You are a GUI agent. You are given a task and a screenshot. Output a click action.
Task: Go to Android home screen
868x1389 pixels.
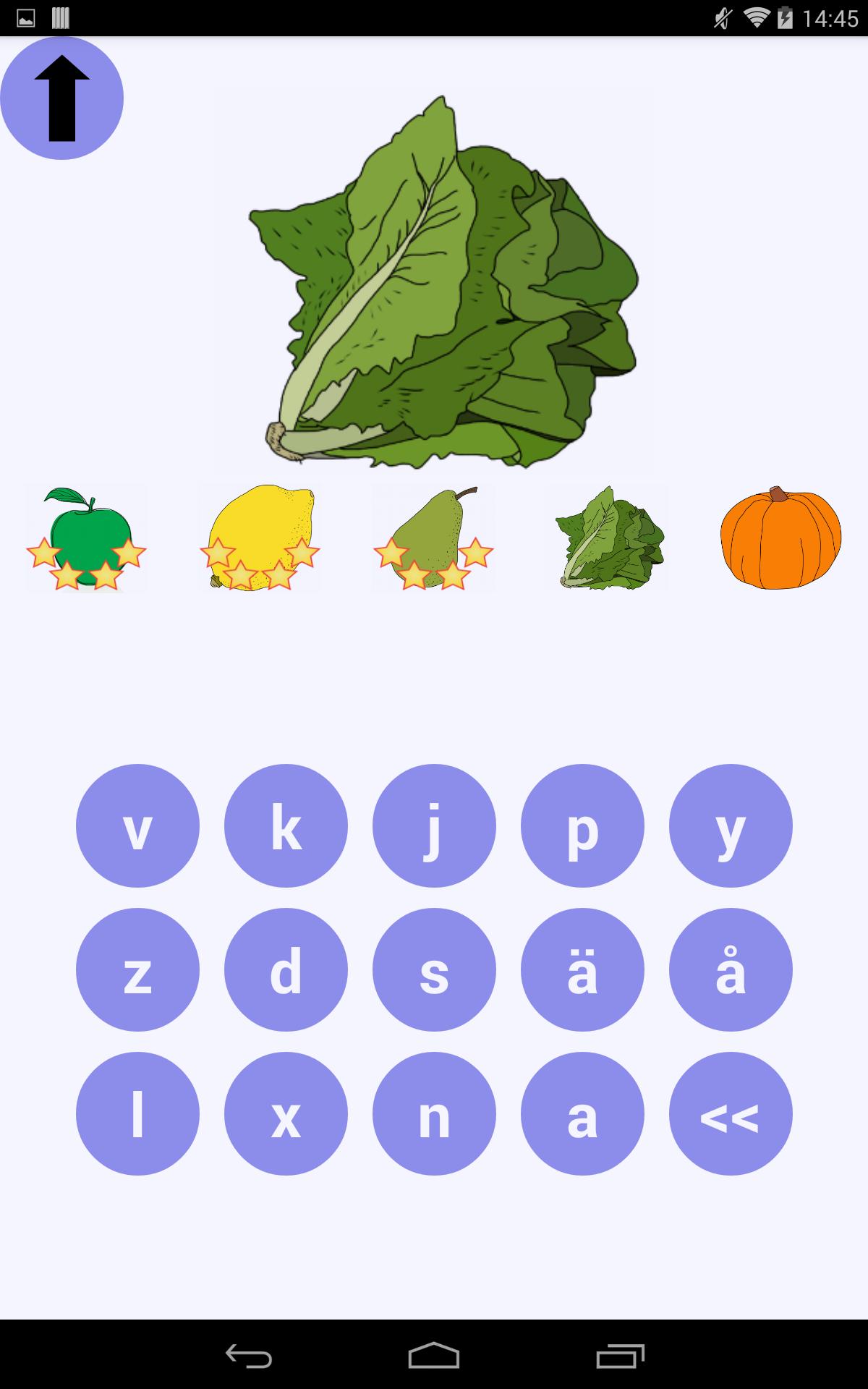point(434,1355)
